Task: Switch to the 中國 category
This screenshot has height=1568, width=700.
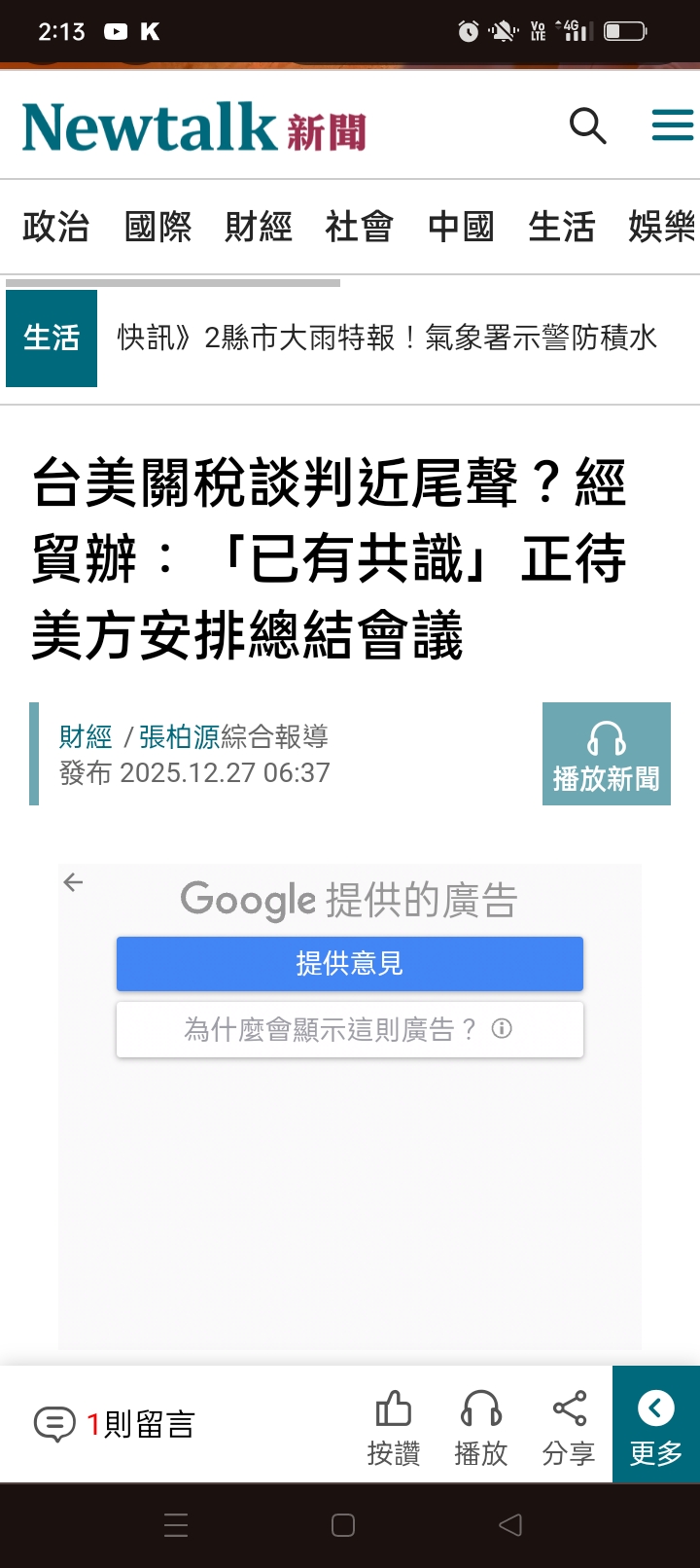Action: pyautogui.click(x=461, y=227)
